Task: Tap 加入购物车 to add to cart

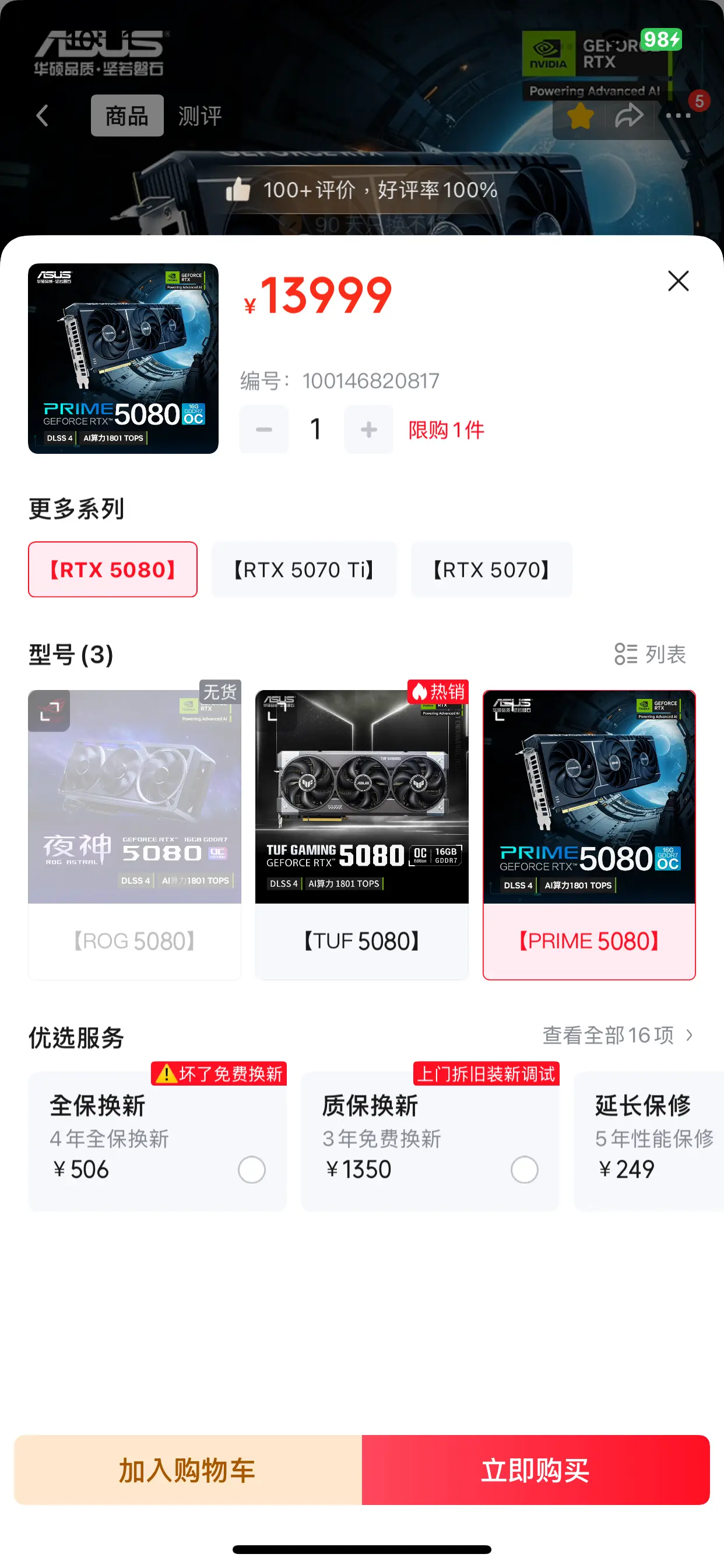Action: (x=187, y=1470)
